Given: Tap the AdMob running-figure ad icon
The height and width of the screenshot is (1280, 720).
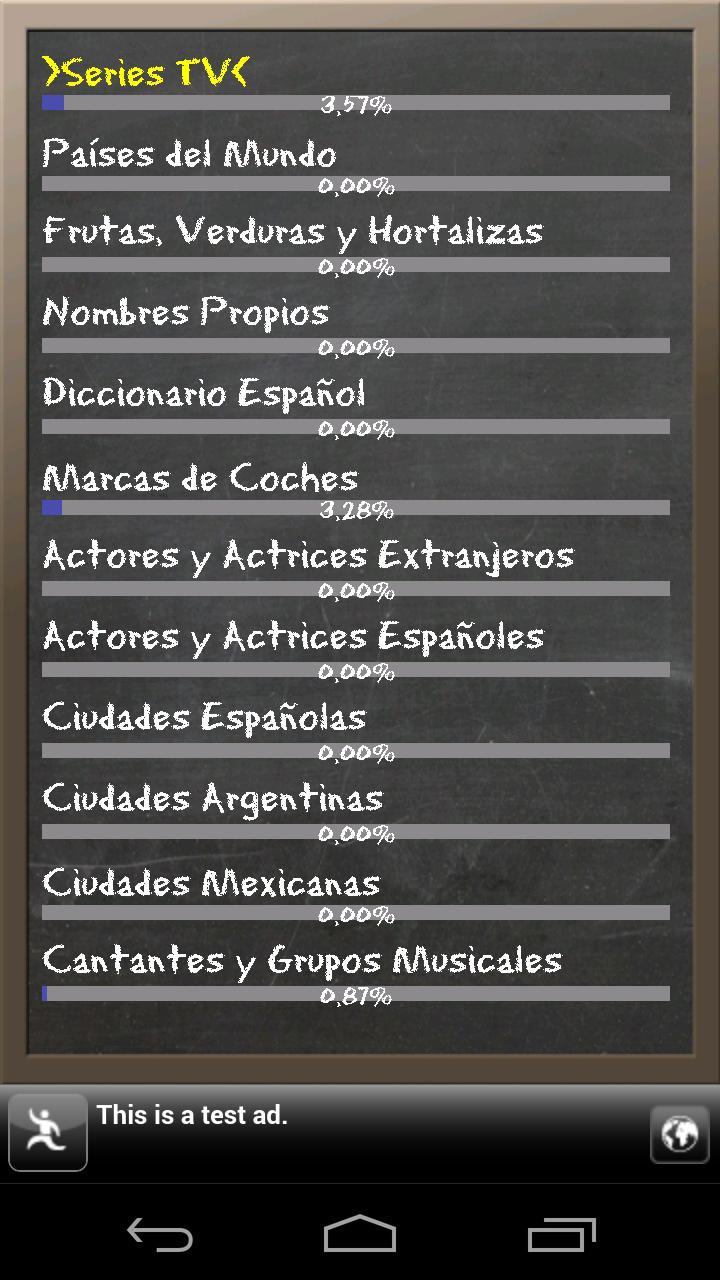Looking at the screenshot, I should tap(47, 1132).
